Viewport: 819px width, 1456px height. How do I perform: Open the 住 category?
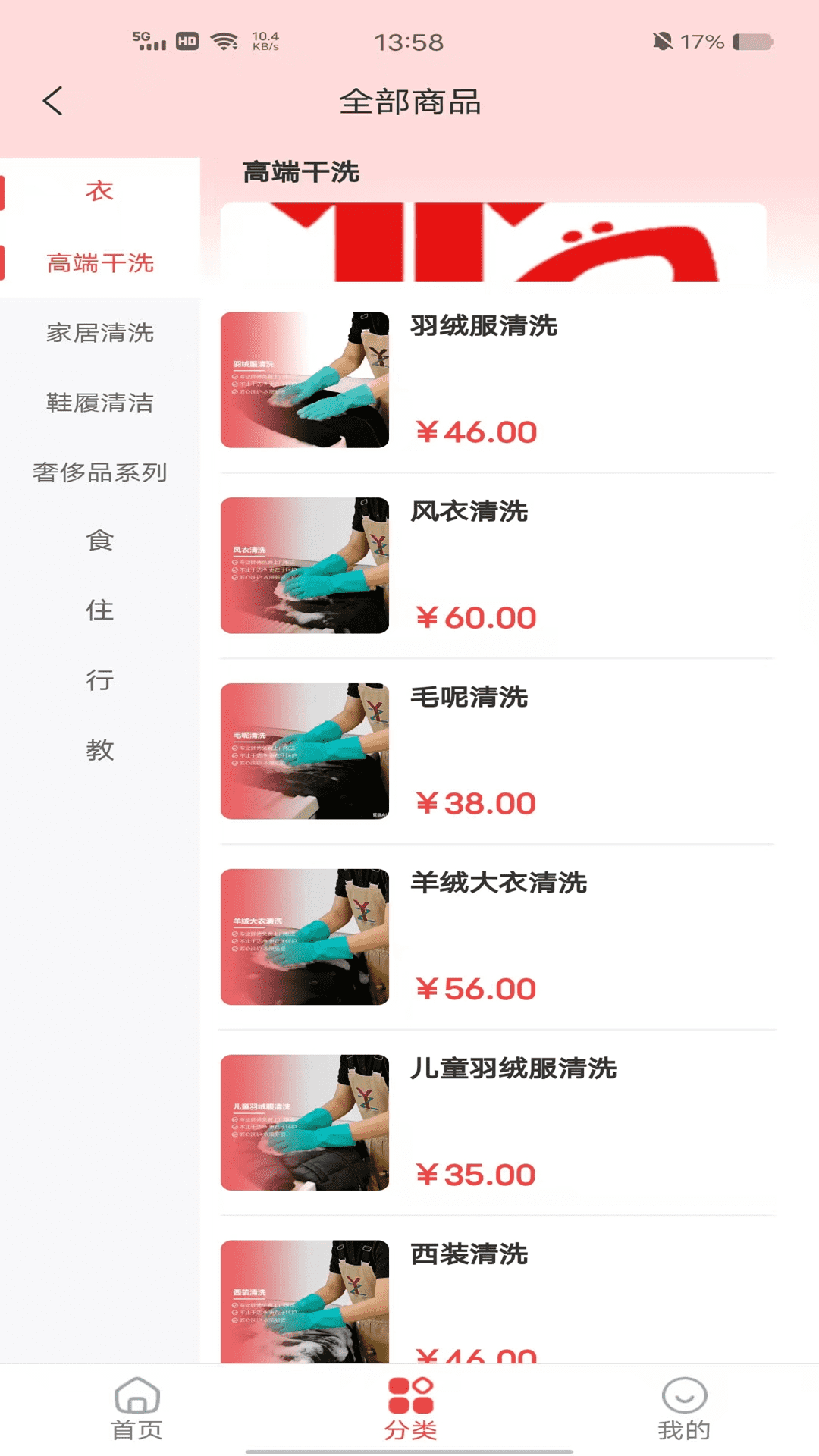click(x=100, y=610)
